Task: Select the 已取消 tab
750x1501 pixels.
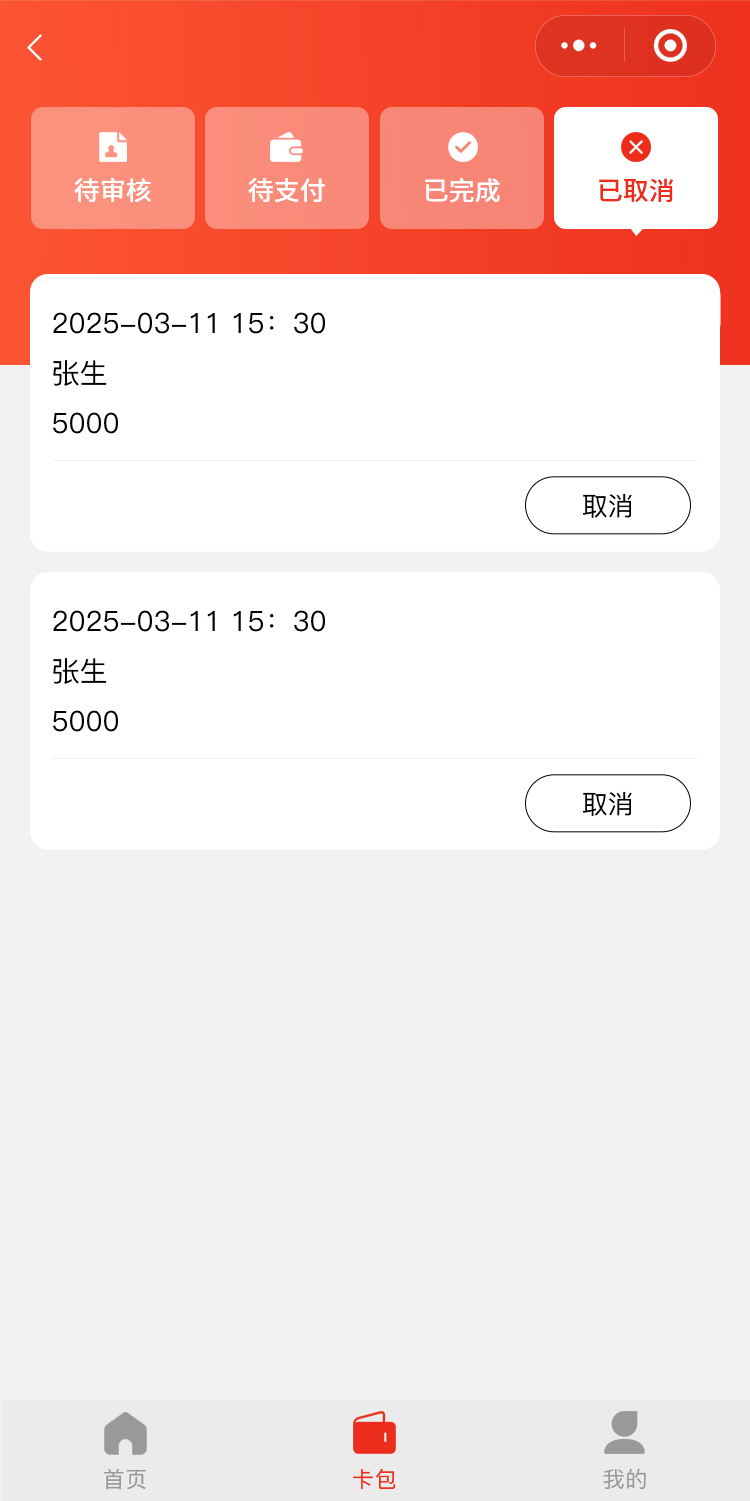Action: click(x=636, y=168)
